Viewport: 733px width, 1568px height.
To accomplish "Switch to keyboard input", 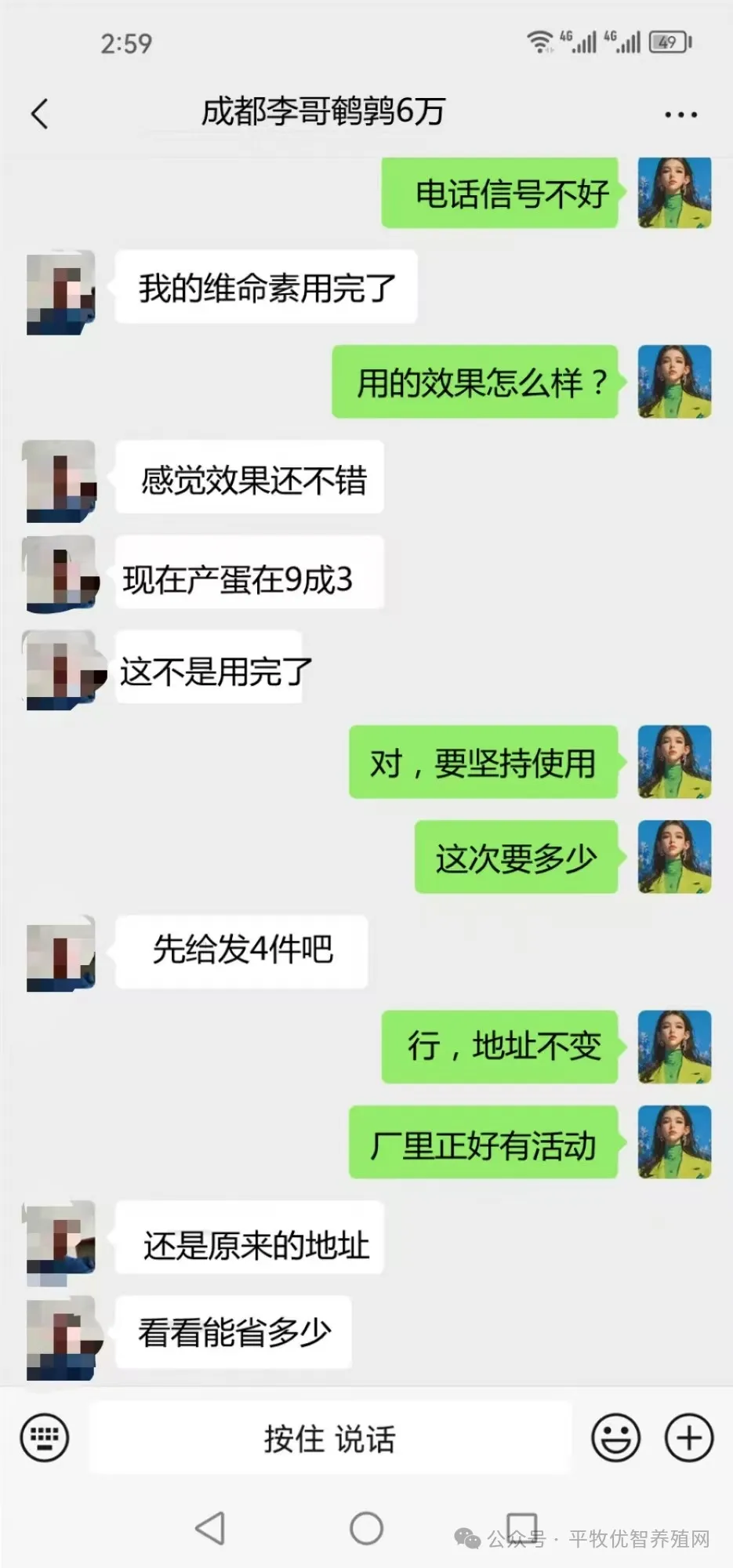I will tap(45, 1437).
